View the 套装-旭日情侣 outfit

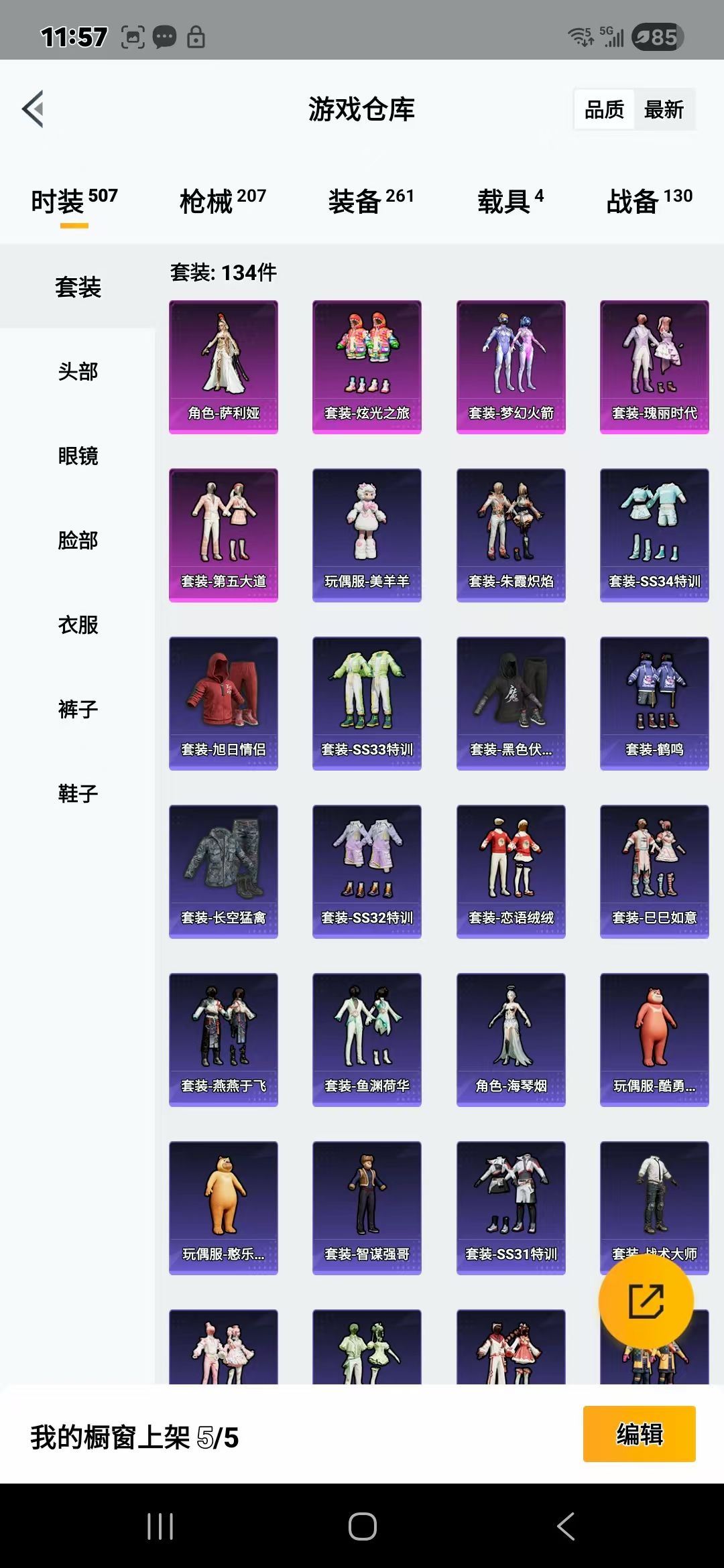[x=223, y=703]
